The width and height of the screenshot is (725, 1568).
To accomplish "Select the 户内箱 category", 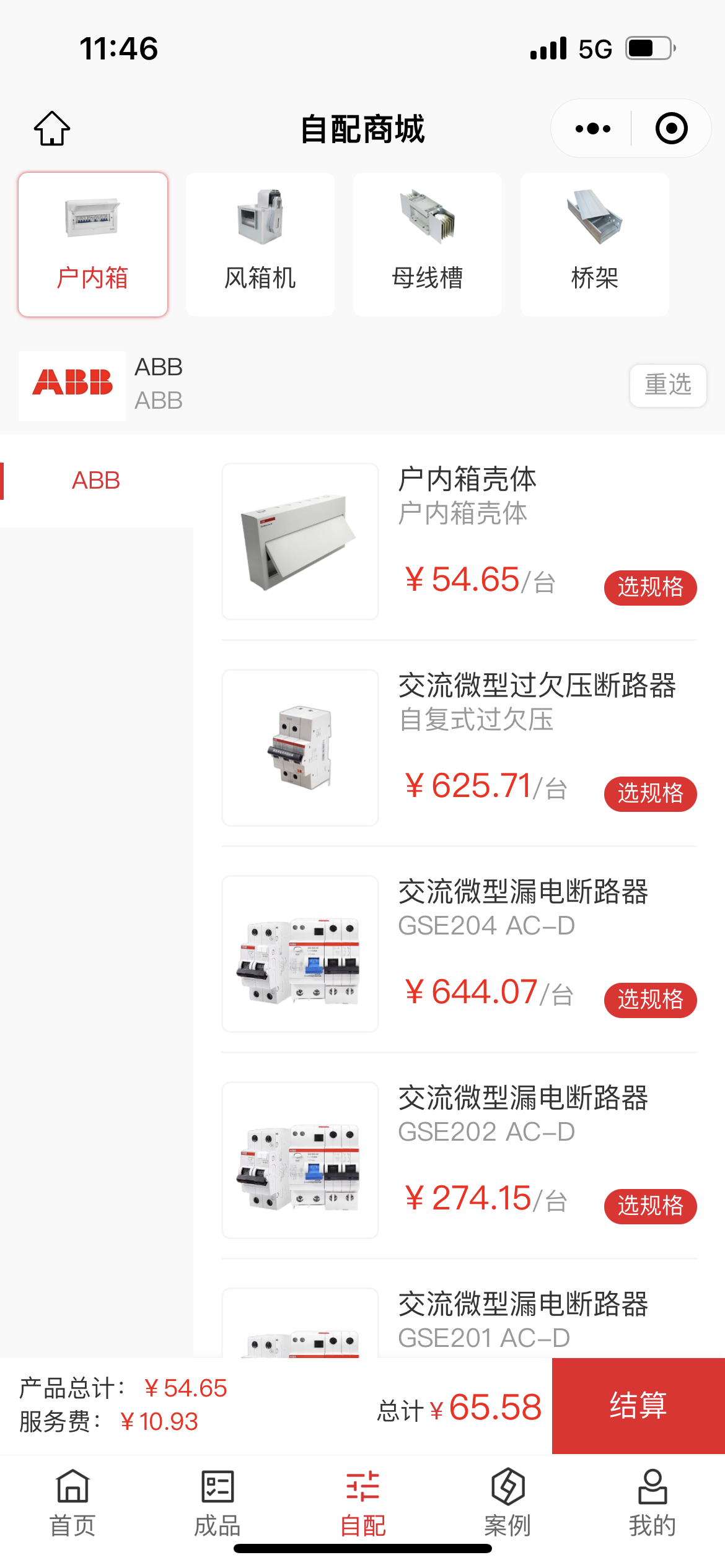I will tap(93, 245).
